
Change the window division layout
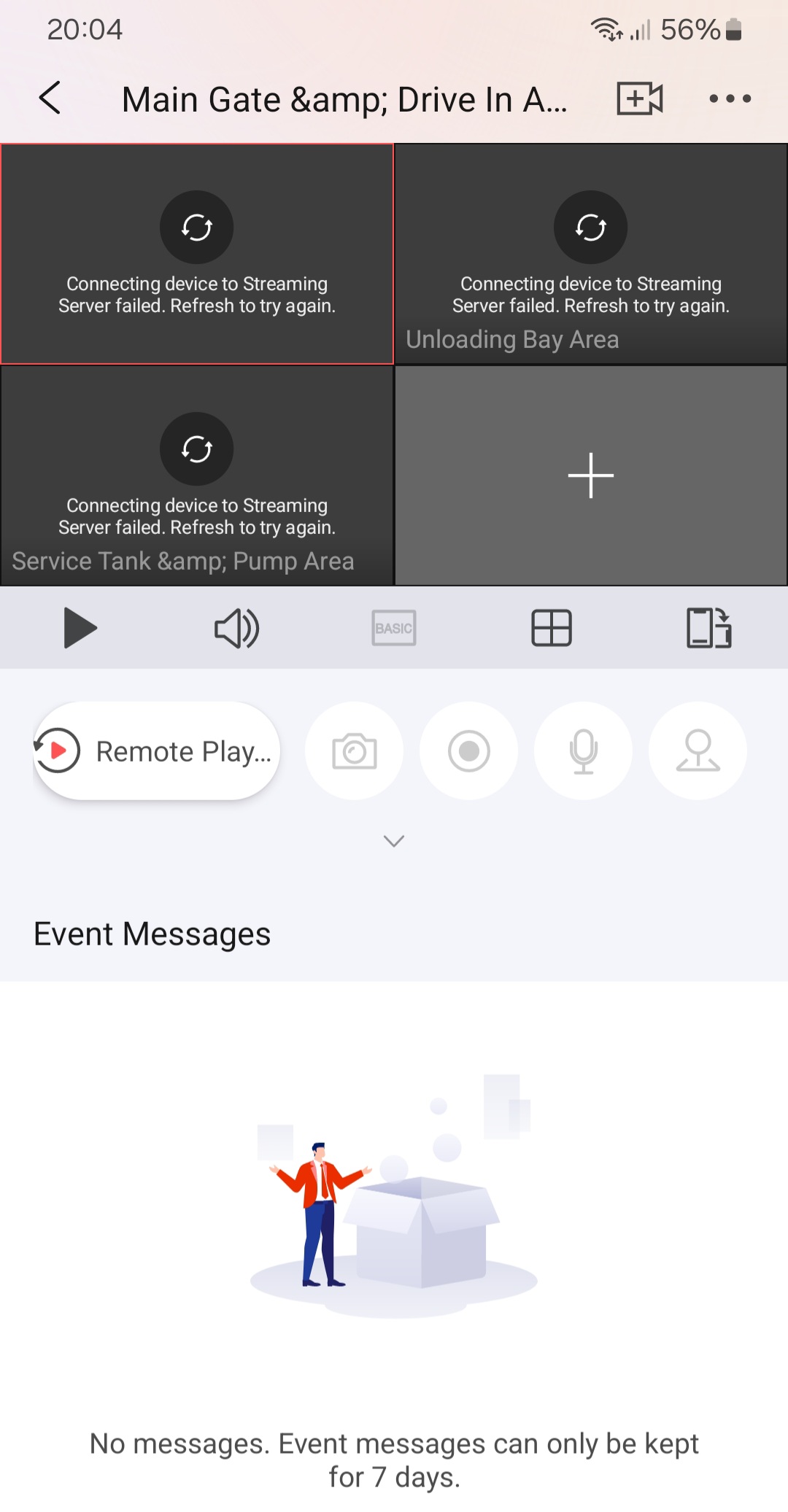click(x=552, y=628)
